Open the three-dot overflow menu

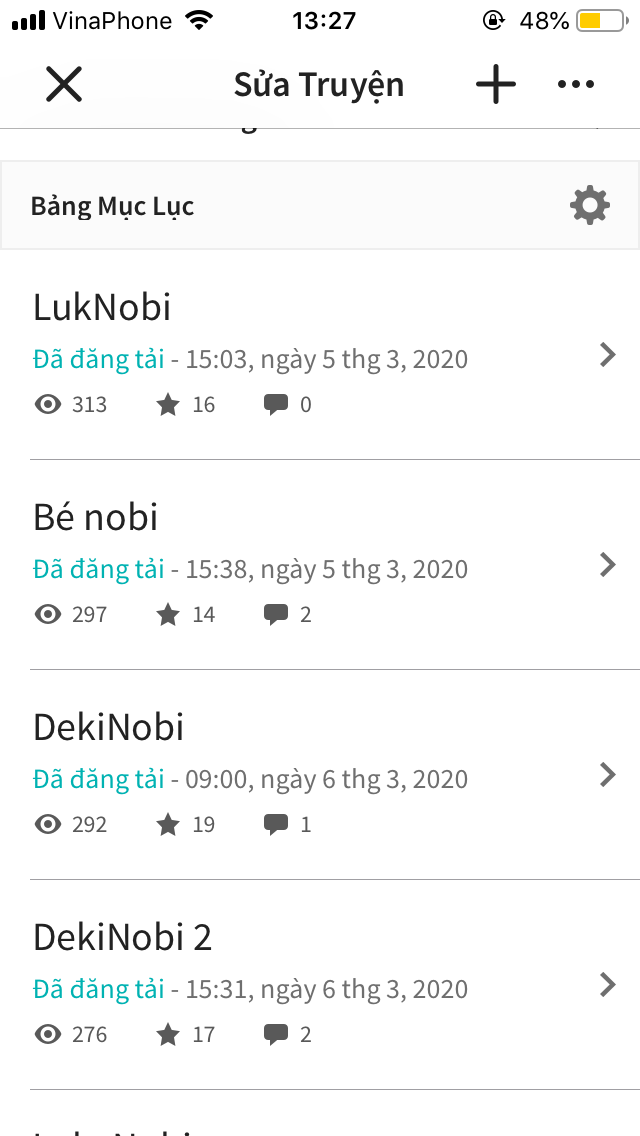(x=575, y=84)
